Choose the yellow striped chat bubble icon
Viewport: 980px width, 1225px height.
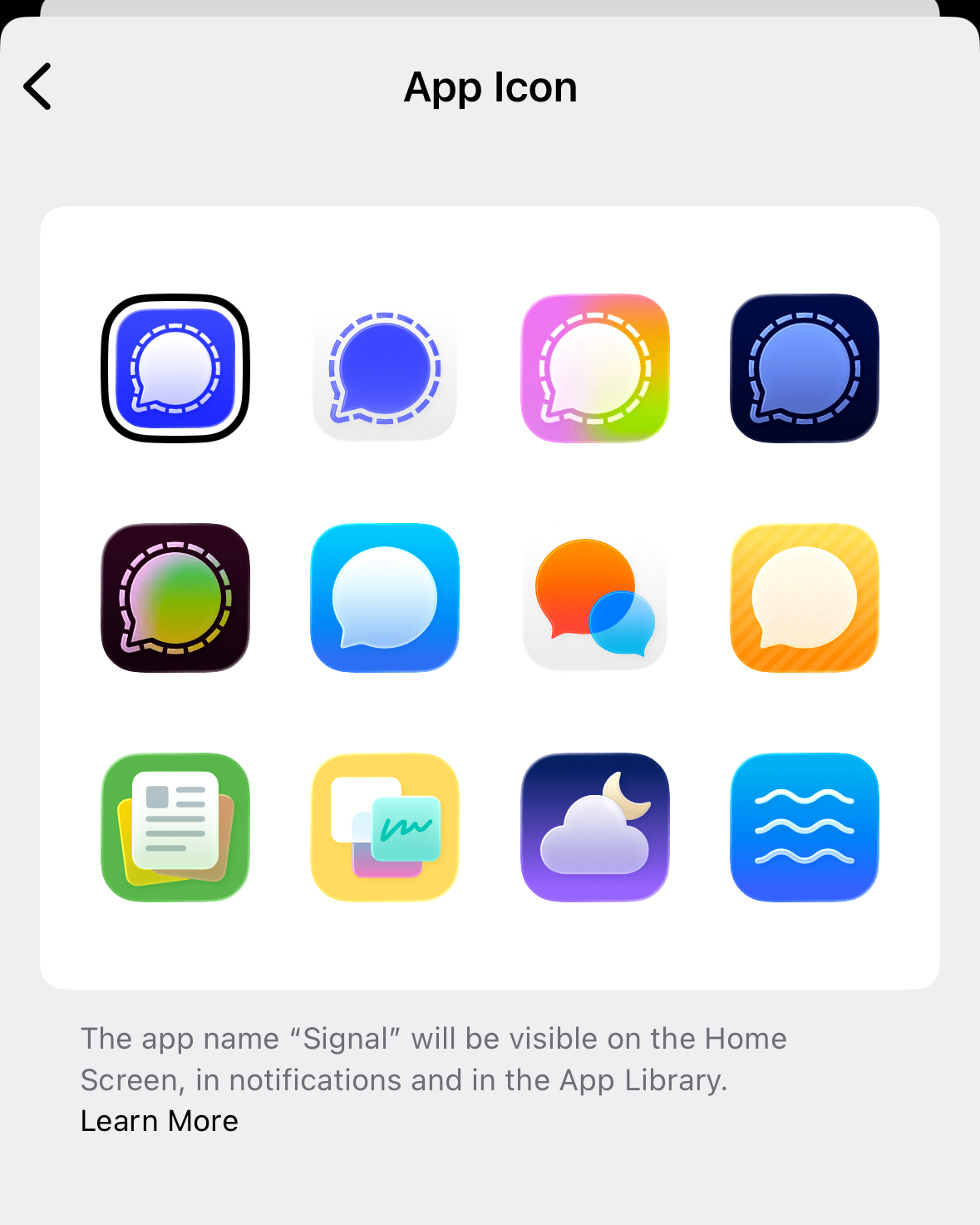[x=805, y=598]
